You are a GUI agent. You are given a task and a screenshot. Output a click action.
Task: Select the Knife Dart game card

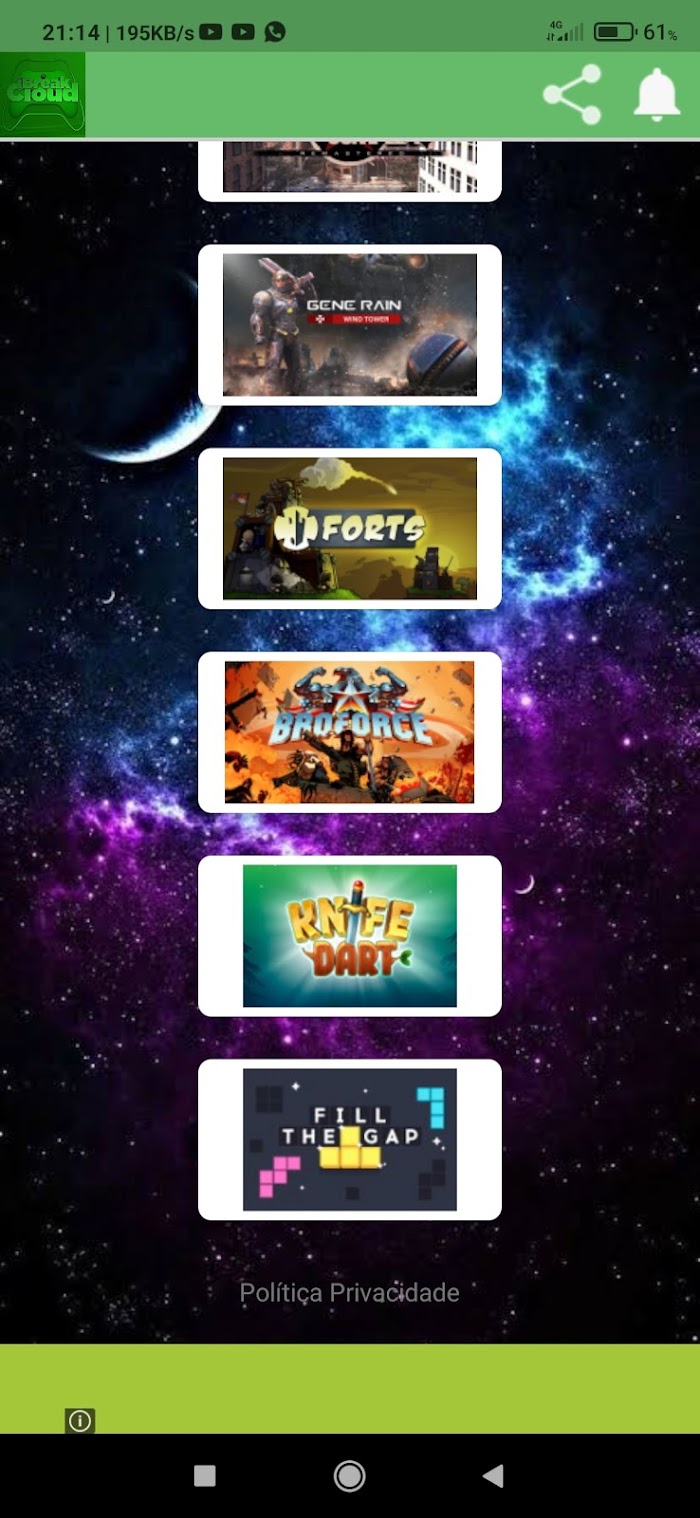349,936
